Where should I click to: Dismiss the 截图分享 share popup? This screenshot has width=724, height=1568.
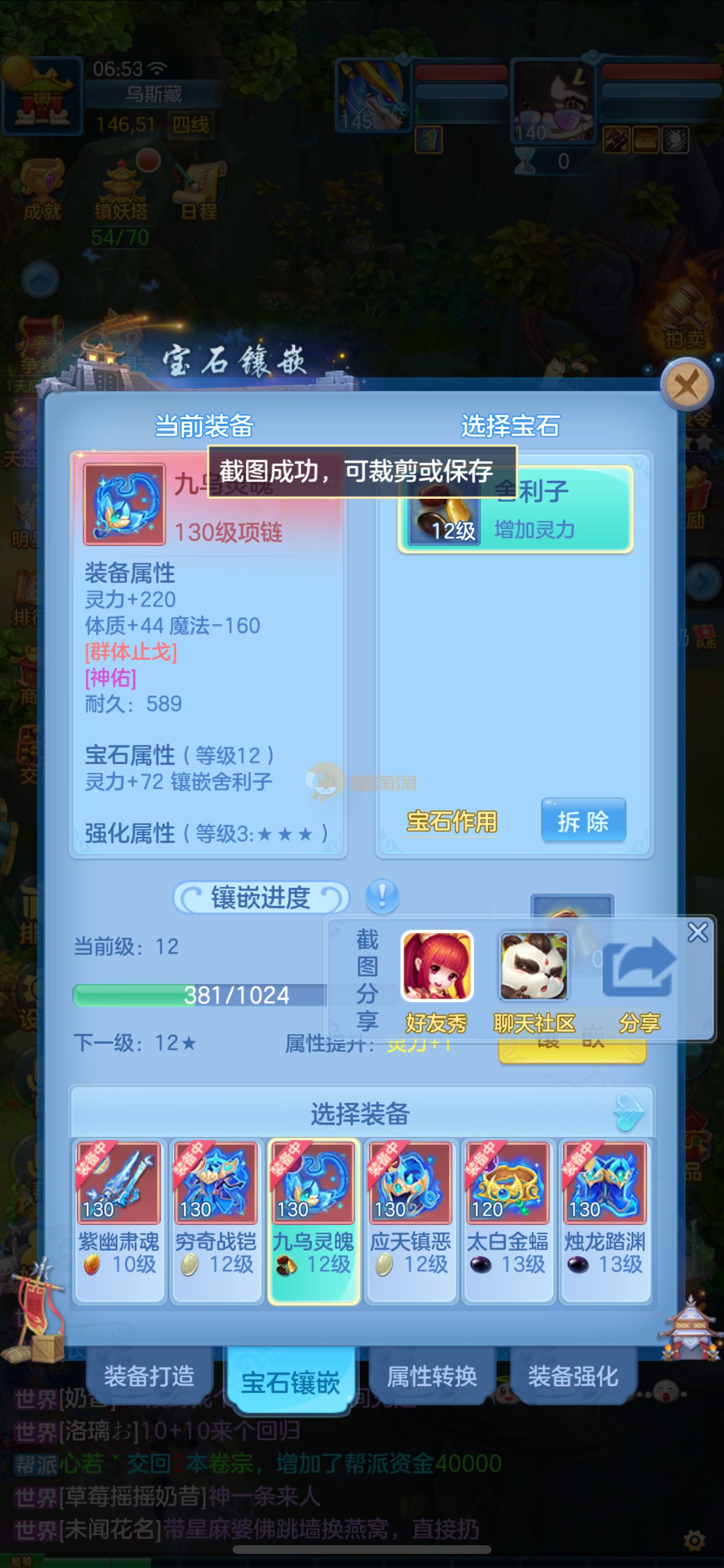coord(697,932)
